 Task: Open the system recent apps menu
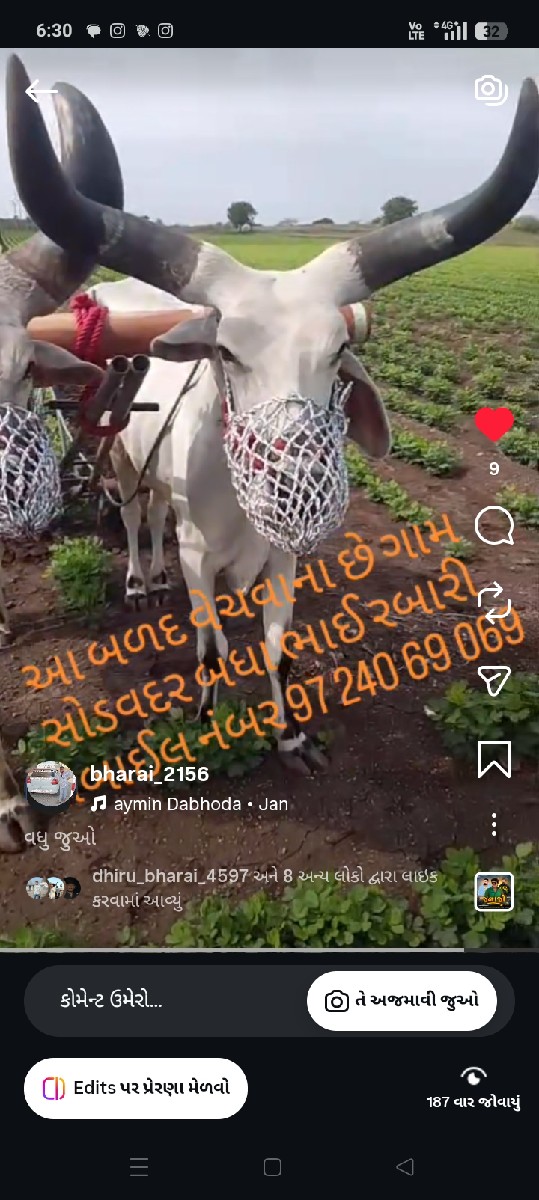[x=139, y=1167]
